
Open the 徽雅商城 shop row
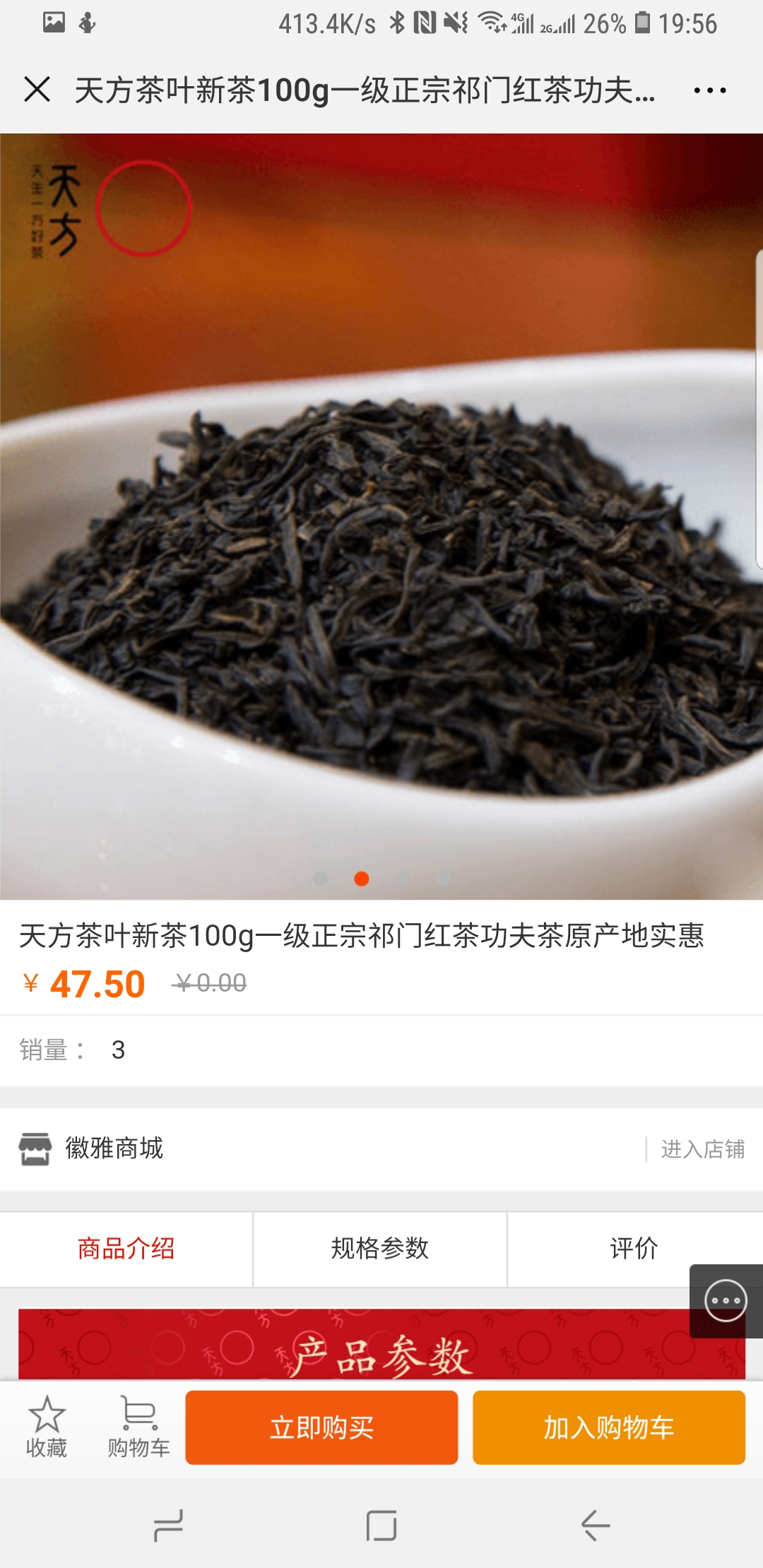[381, 1149]
